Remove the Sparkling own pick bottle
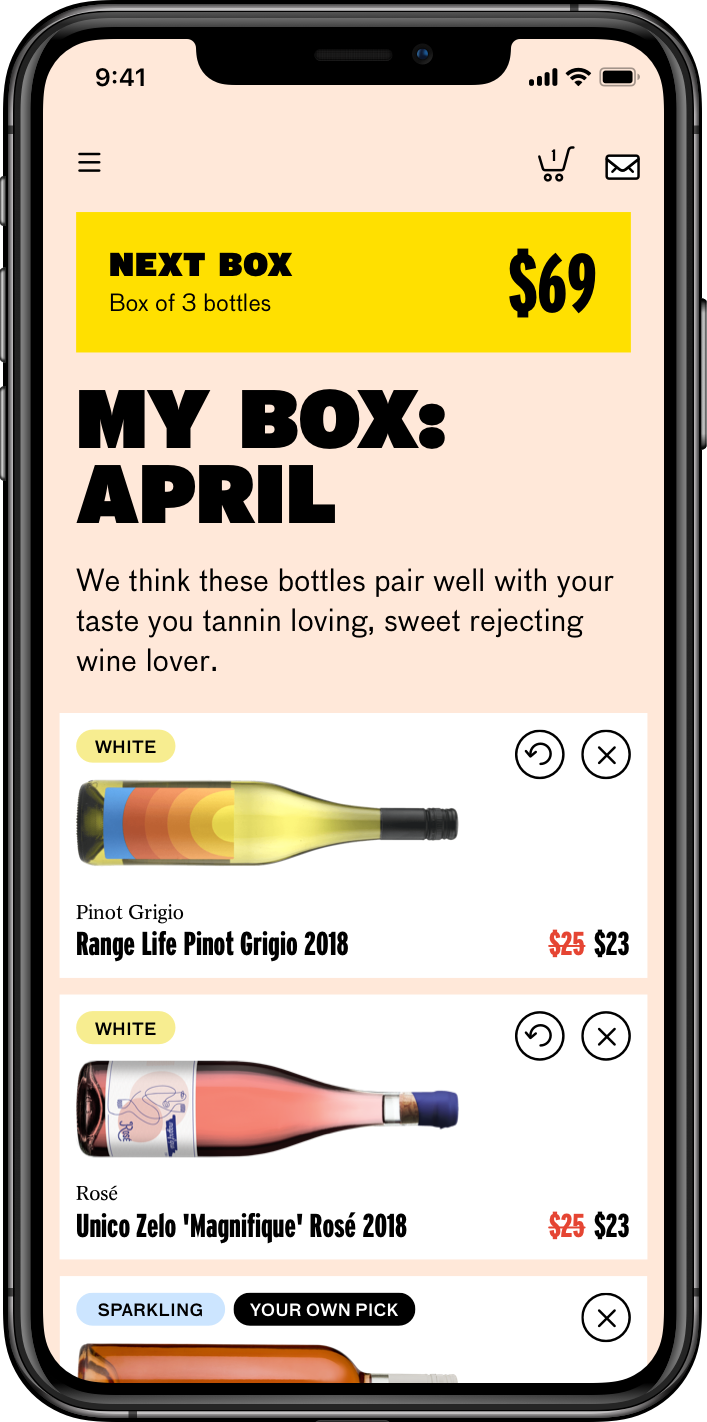The width and height of the screenshot is (707, 1422). coord(606,1318)
